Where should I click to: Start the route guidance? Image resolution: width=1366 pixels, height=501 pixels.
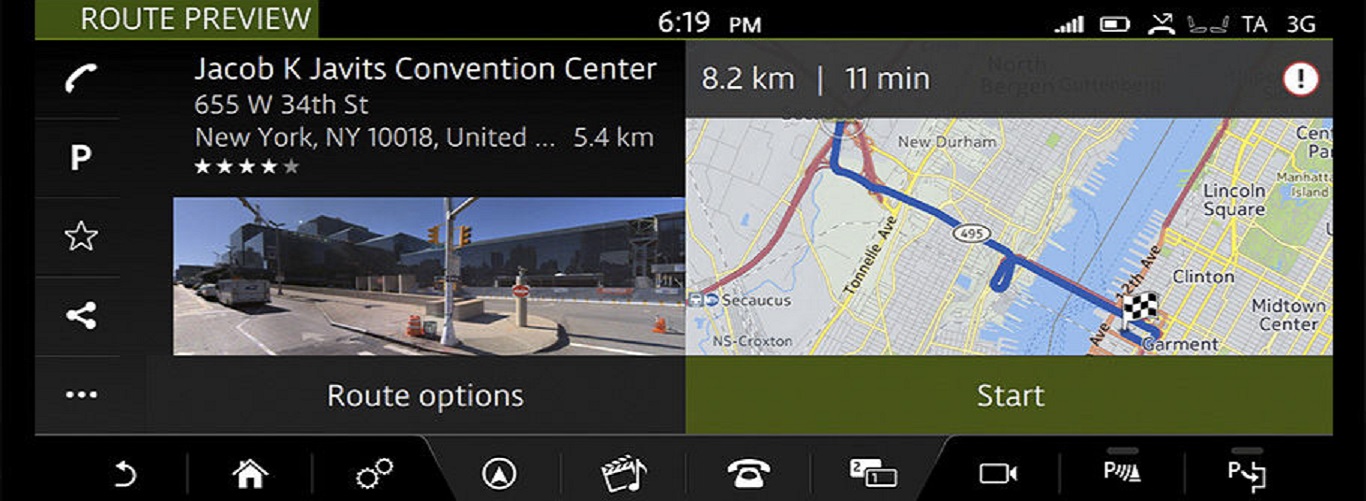point(1009,395)
